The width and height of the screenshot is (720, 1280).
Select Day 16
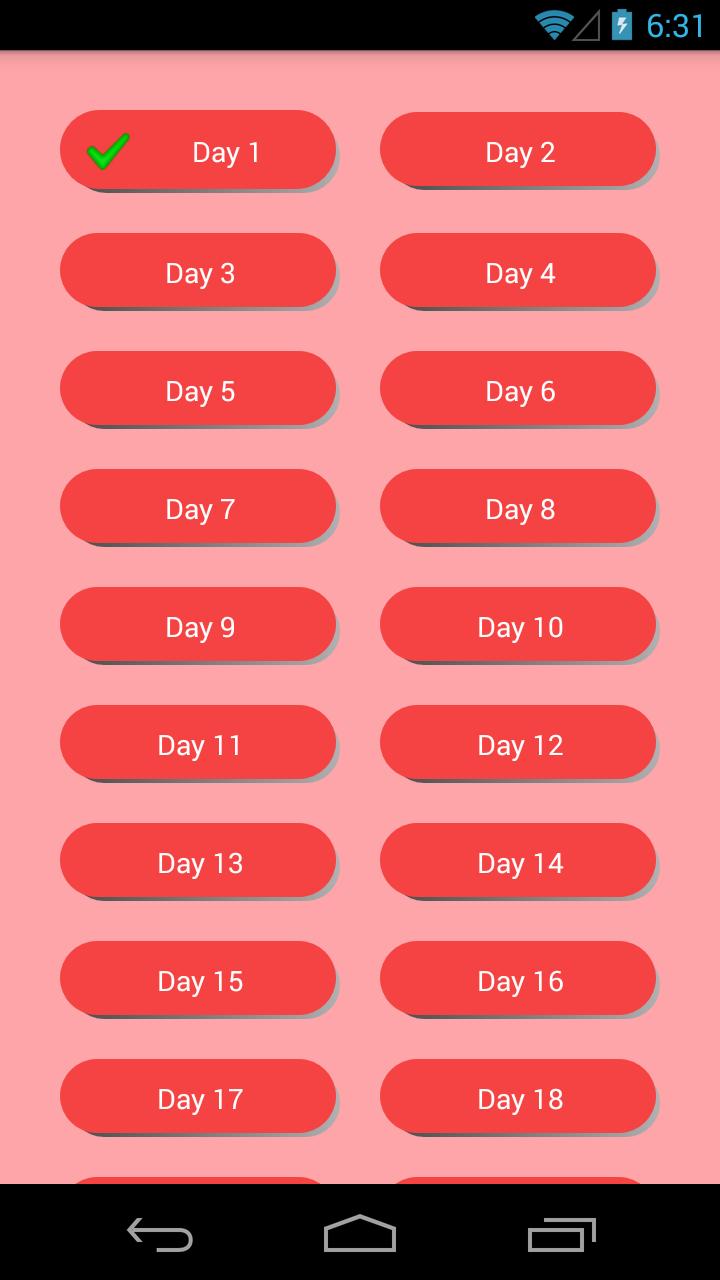pyautogui.click(x=519, y=980)
